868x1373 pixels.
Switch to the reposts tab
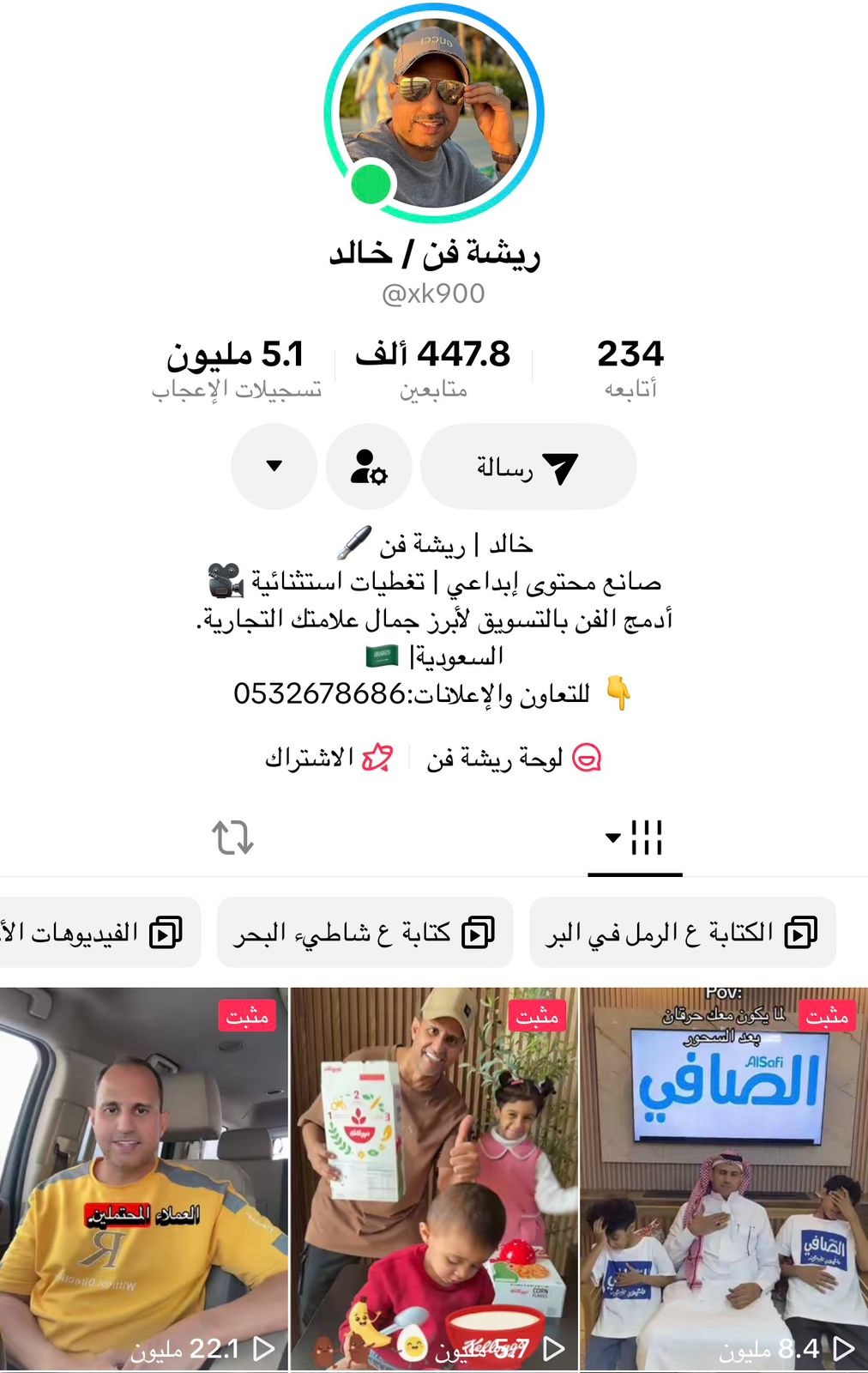pos(232,838)
